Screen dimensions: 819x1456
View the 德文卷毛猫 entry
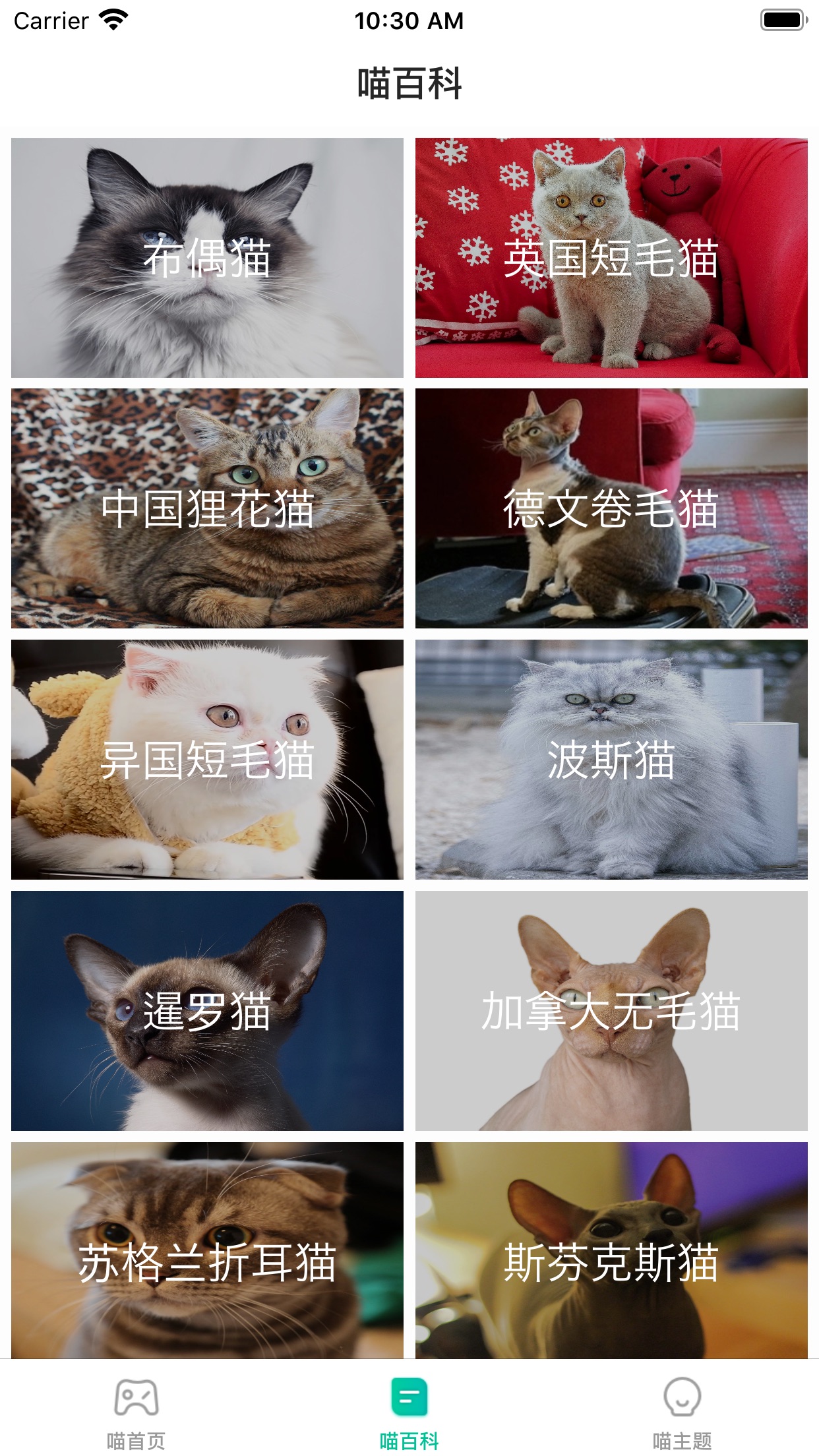click(x=611, y=508)
